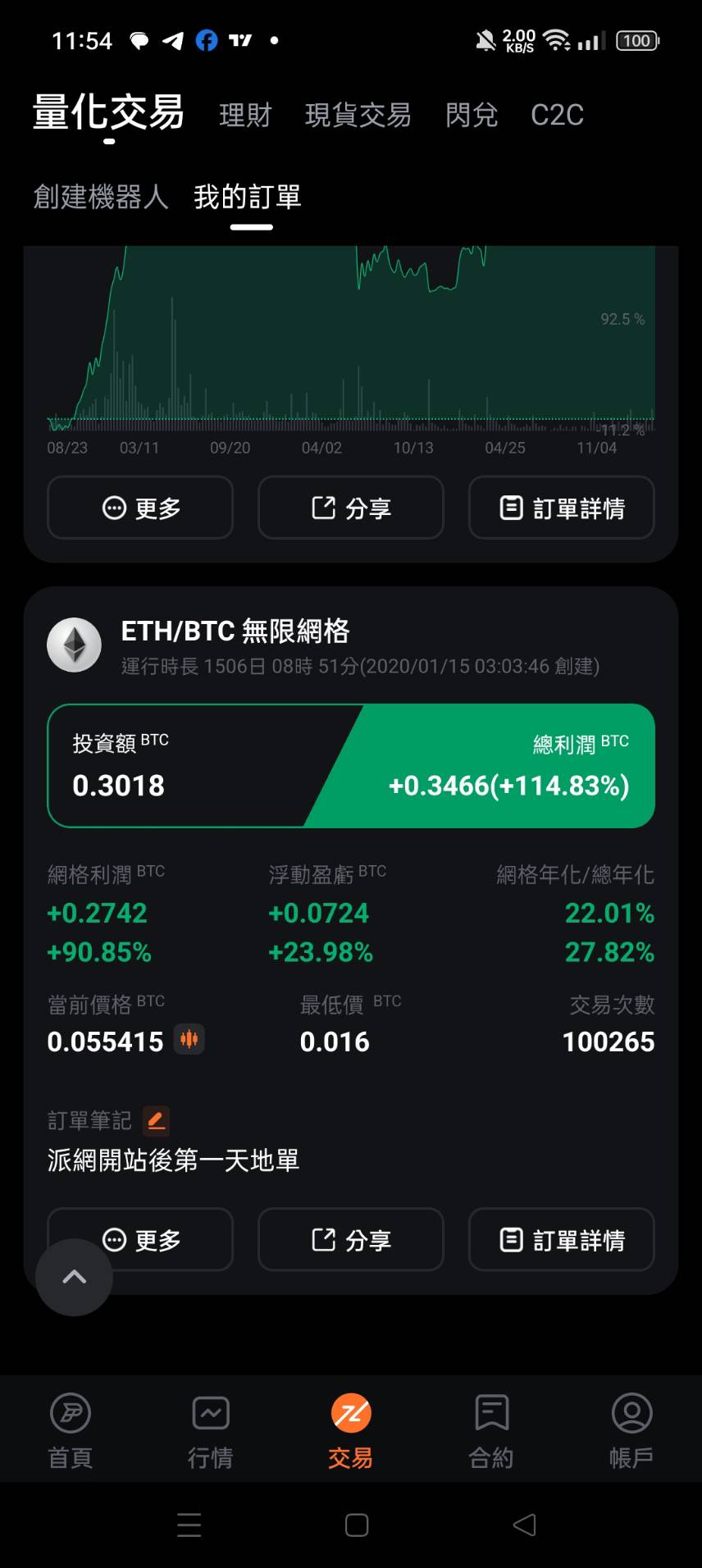Edit the order note with the pencil icon

[156, 1120]
